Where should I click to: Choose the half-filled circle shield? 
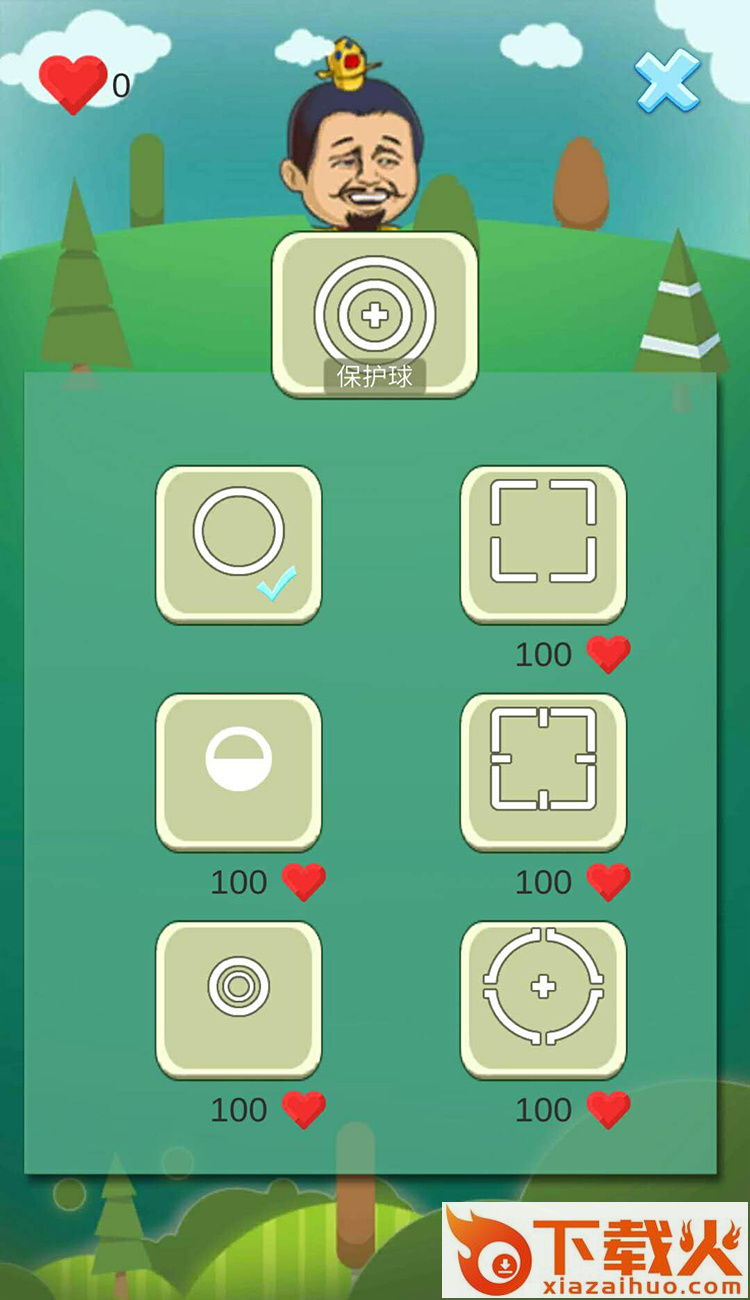pos(239,770)
